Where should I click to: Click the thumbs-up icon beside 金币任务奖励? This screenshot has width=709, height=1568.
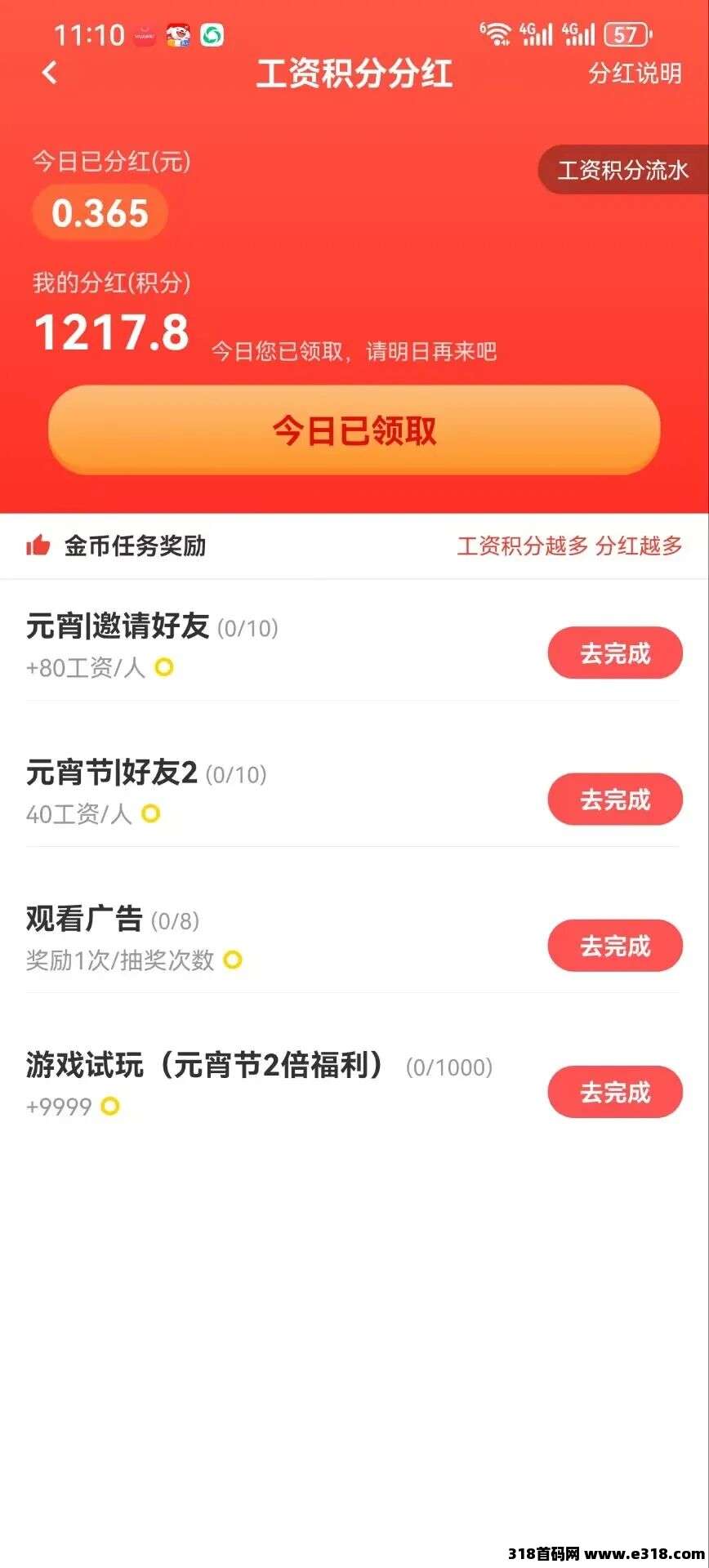click(x=38, y=546)
